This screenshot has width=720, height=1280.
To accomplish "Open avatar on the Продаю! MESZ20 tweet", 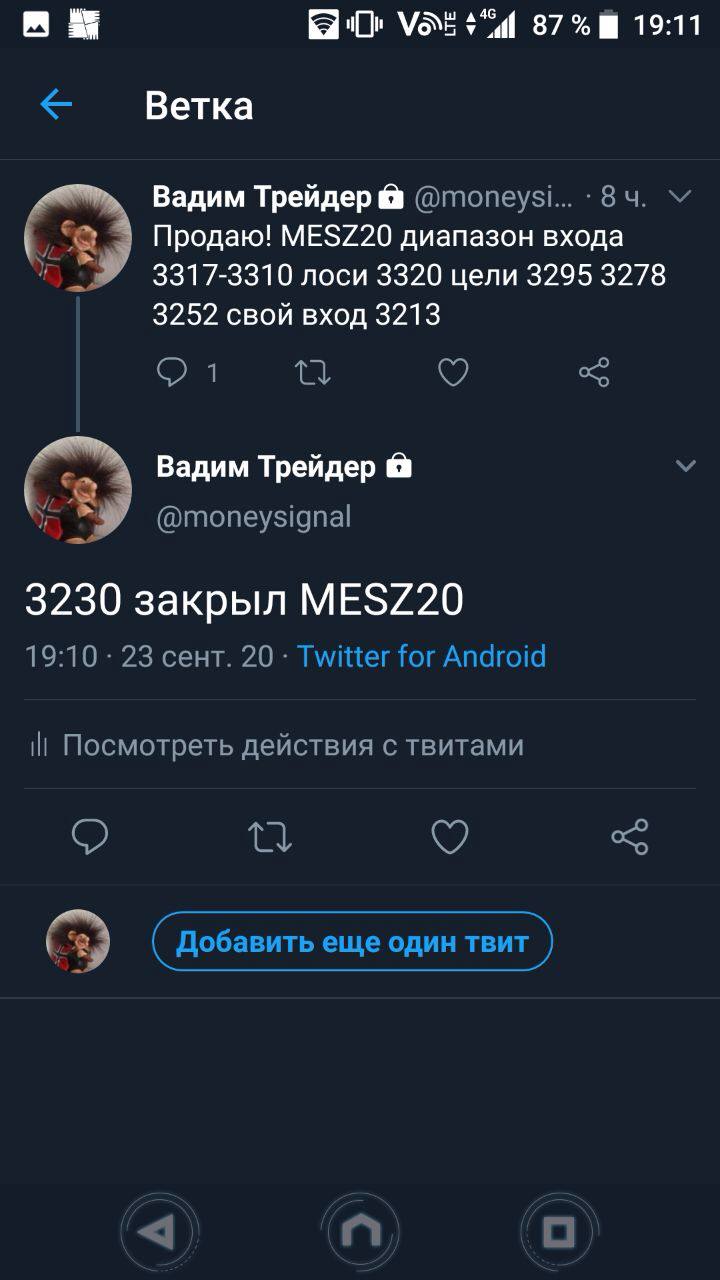I will click(78, 238).
